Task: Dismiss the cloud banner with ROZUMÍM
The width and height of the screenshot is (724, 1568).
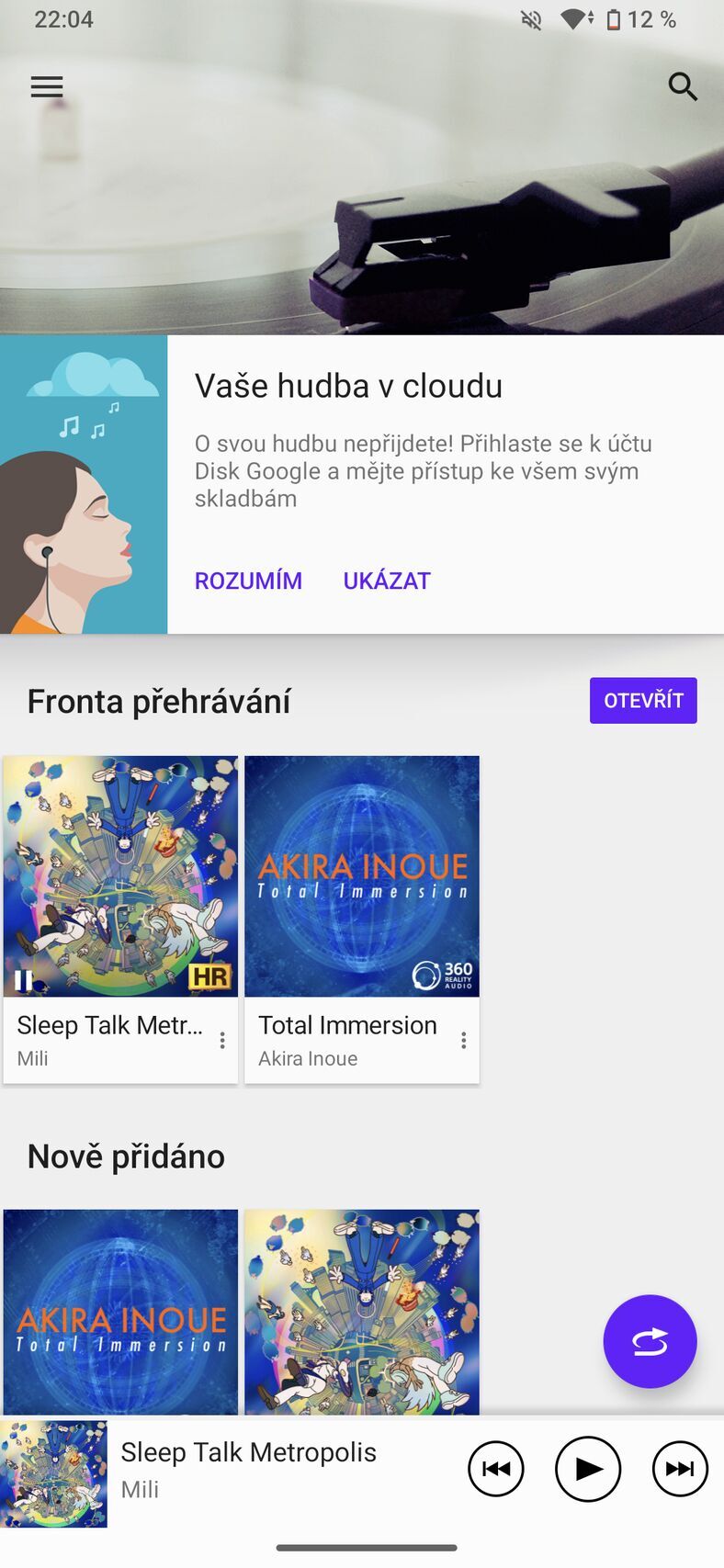Action: click(248, 581)
